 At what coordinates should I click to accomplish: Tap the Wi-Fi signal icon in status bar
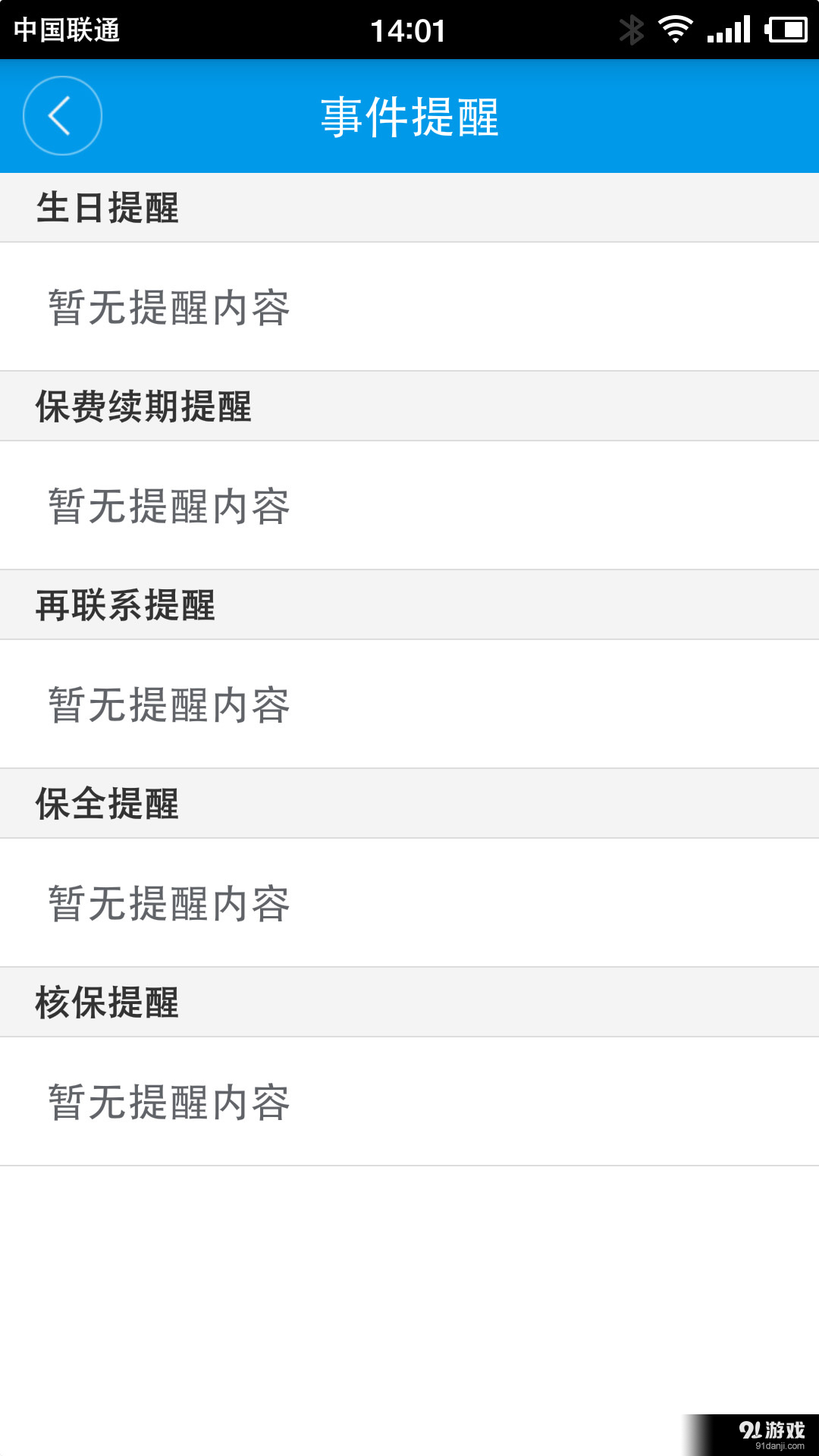point(675,29)
